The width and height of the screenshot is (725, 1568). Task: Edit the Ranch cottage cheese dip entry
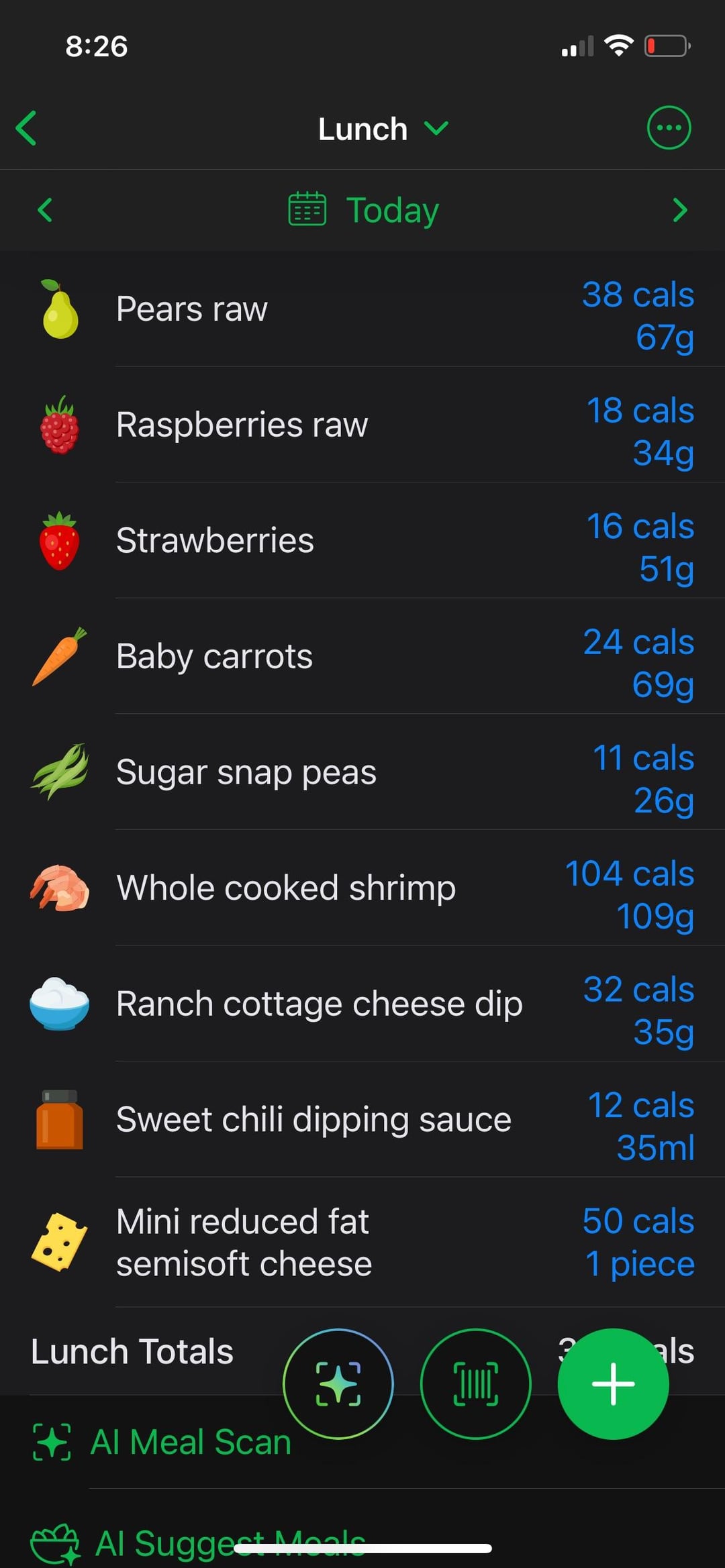[362, 1004]
